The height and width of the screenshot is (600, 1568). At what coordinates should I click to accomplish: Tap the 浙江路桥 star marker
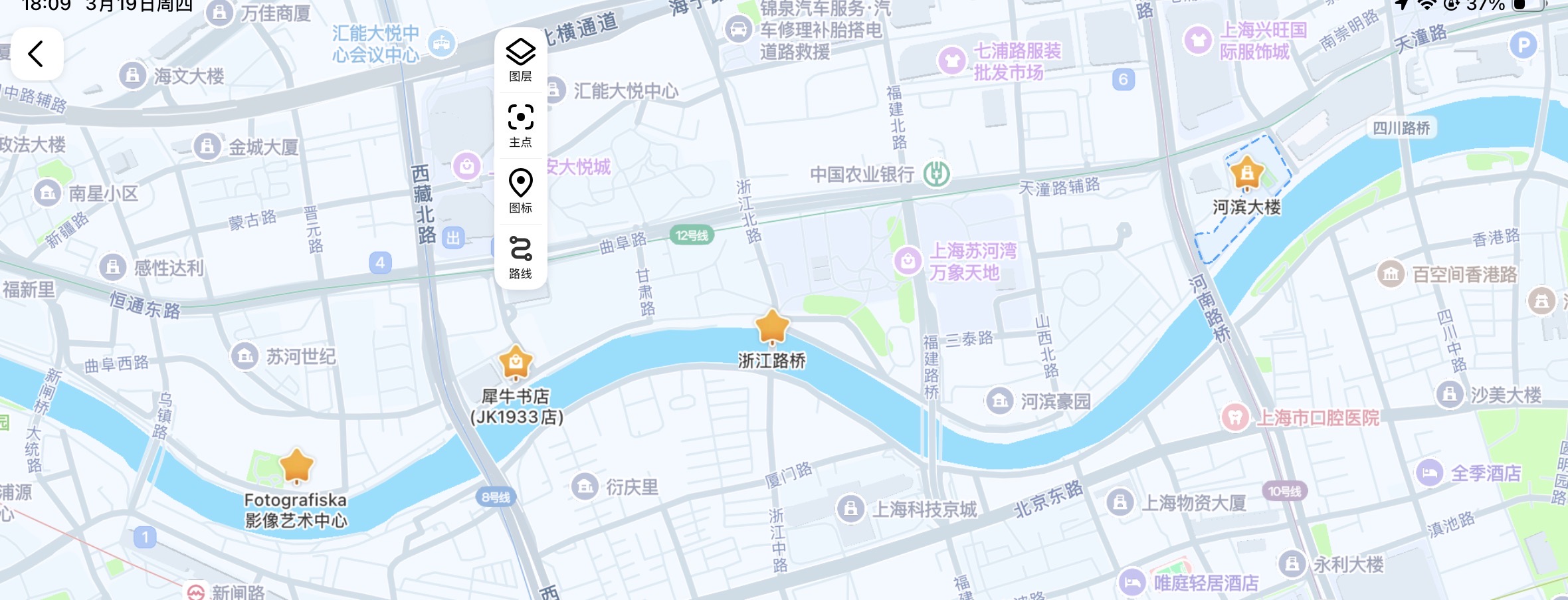click(x=772, y=327)
